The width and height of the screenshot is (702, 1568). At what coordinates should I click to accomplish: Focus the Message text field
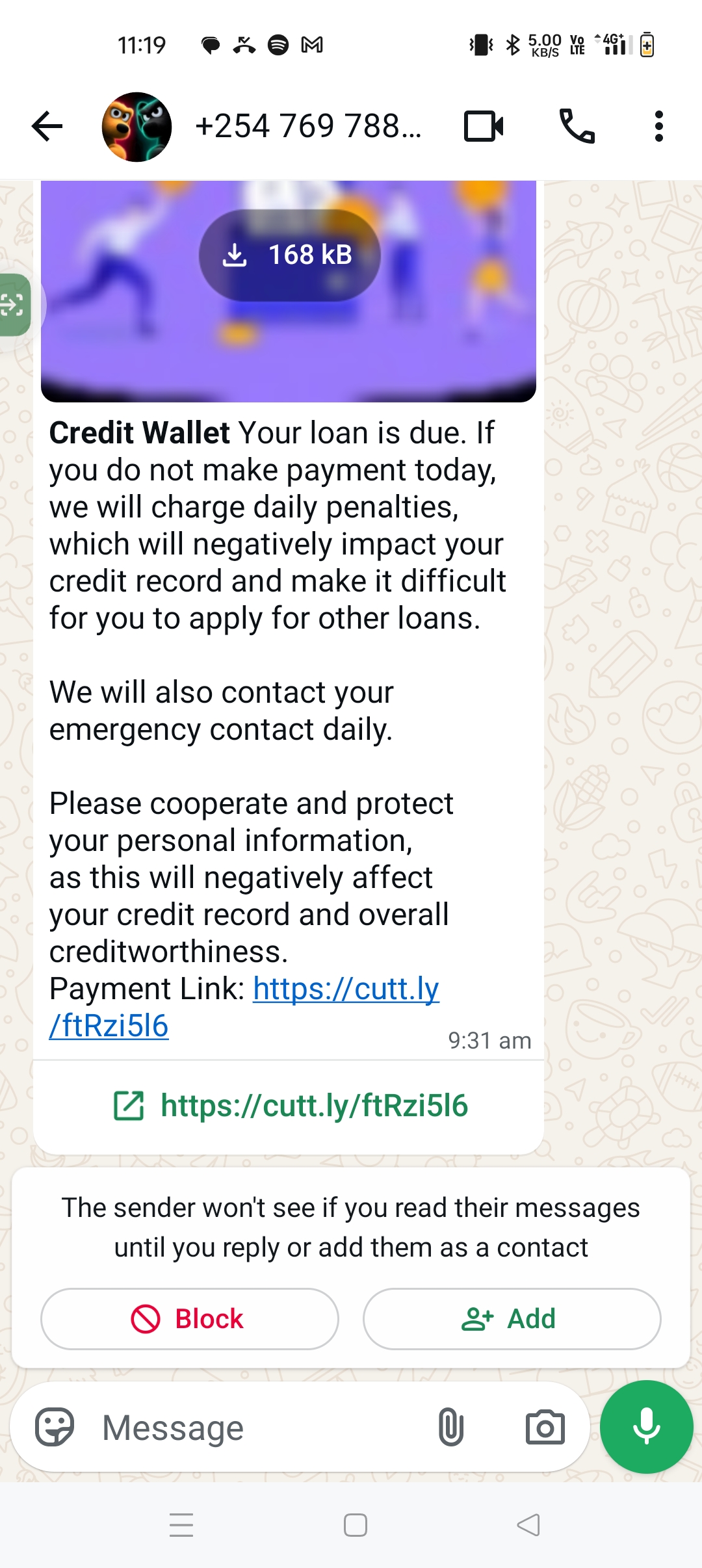pos(260,1428)
